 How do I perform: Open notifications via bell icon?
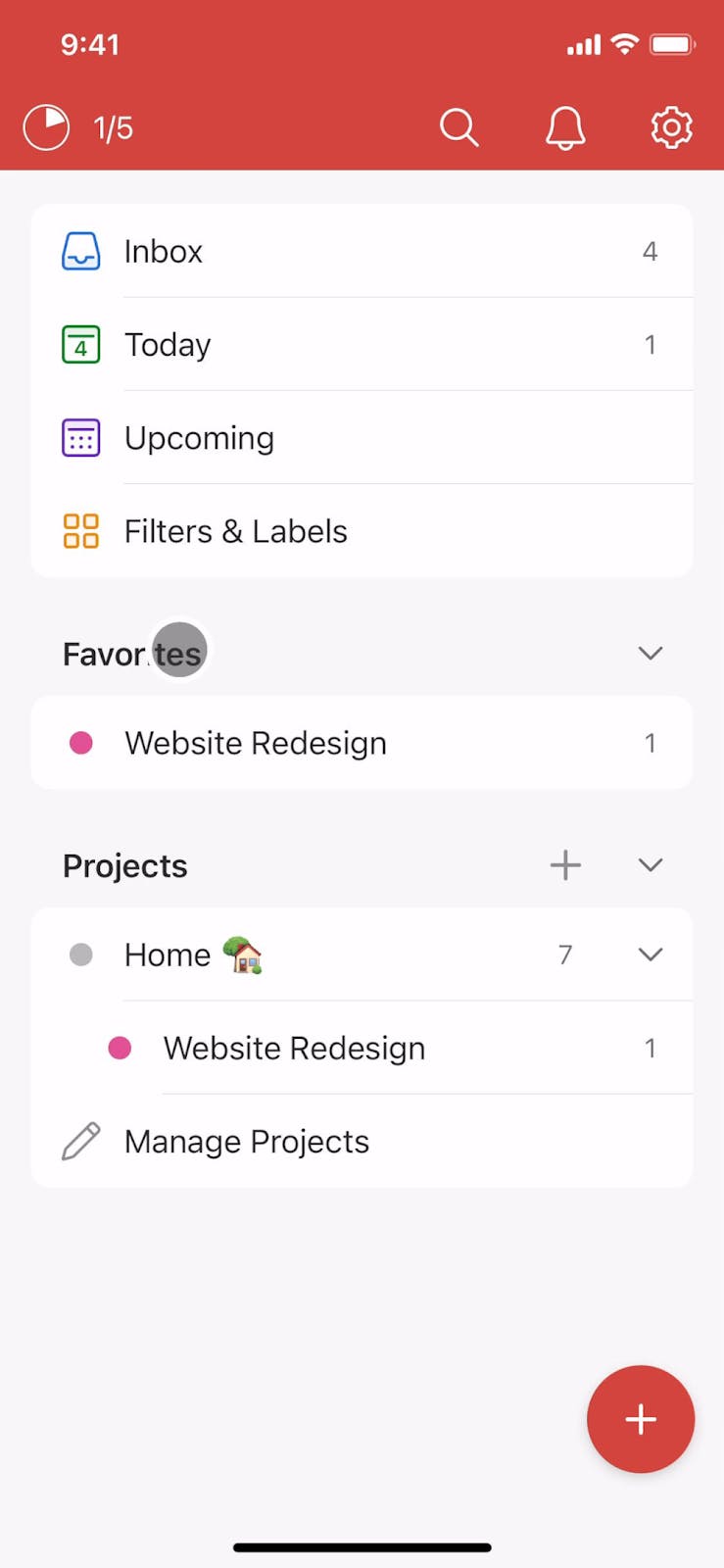[x=564, y=127]
